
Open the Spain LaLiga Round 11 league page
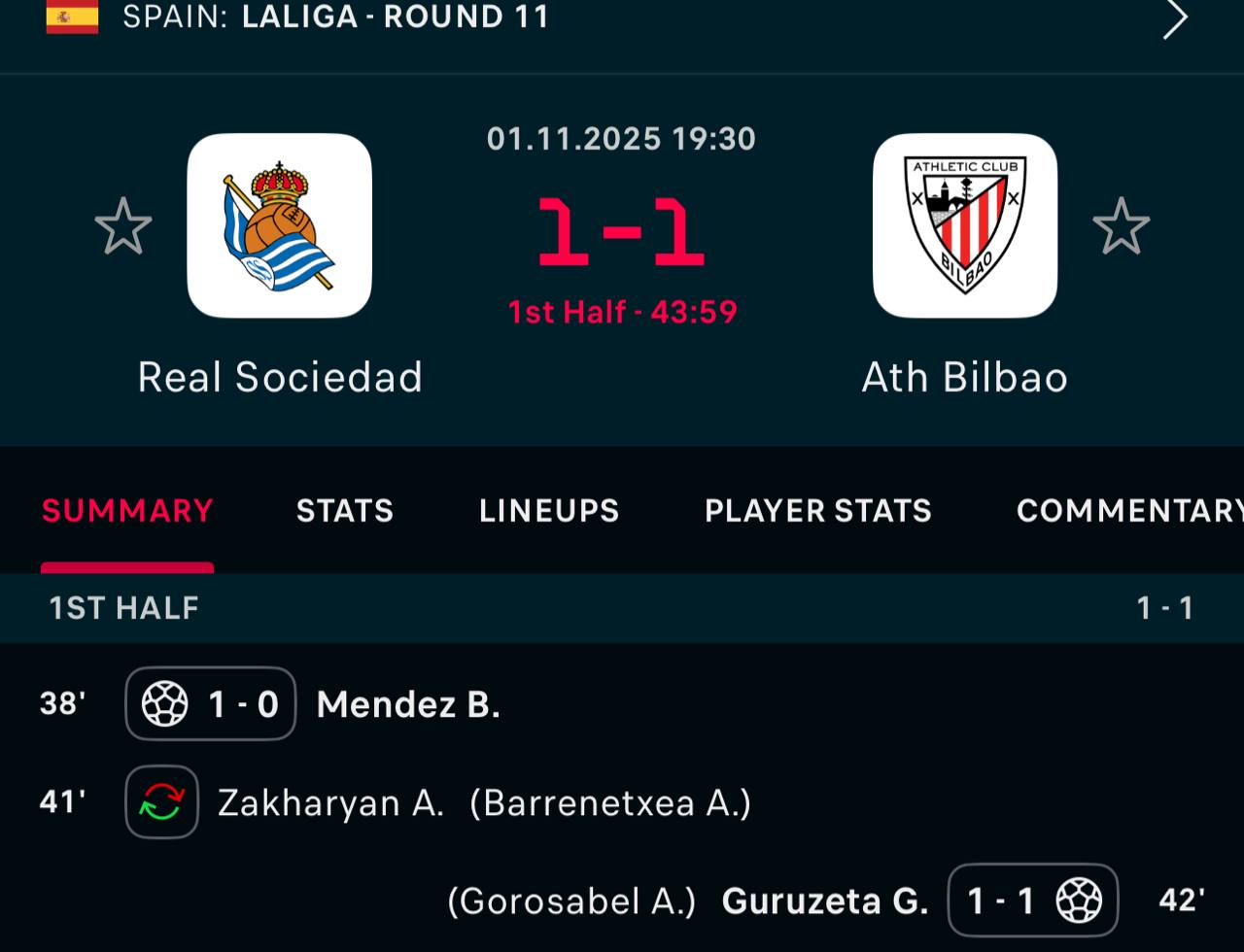click(x=622, y=17)
